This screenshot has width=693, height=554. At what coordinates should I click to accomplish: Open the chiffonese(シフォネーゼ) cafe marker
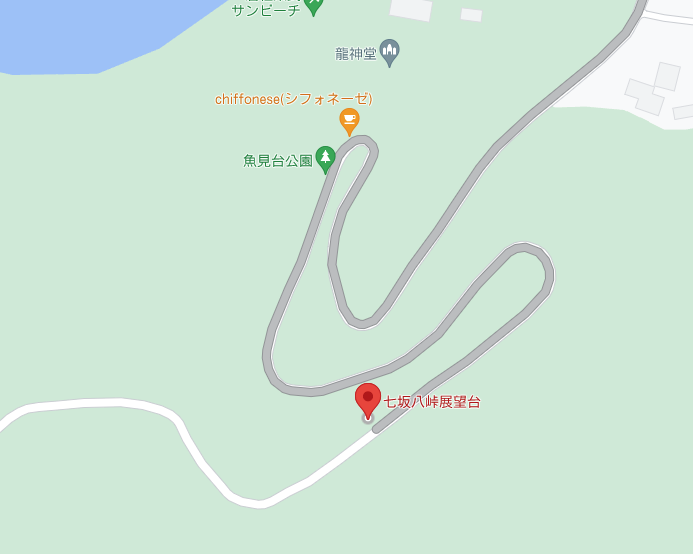coord(349,121)
